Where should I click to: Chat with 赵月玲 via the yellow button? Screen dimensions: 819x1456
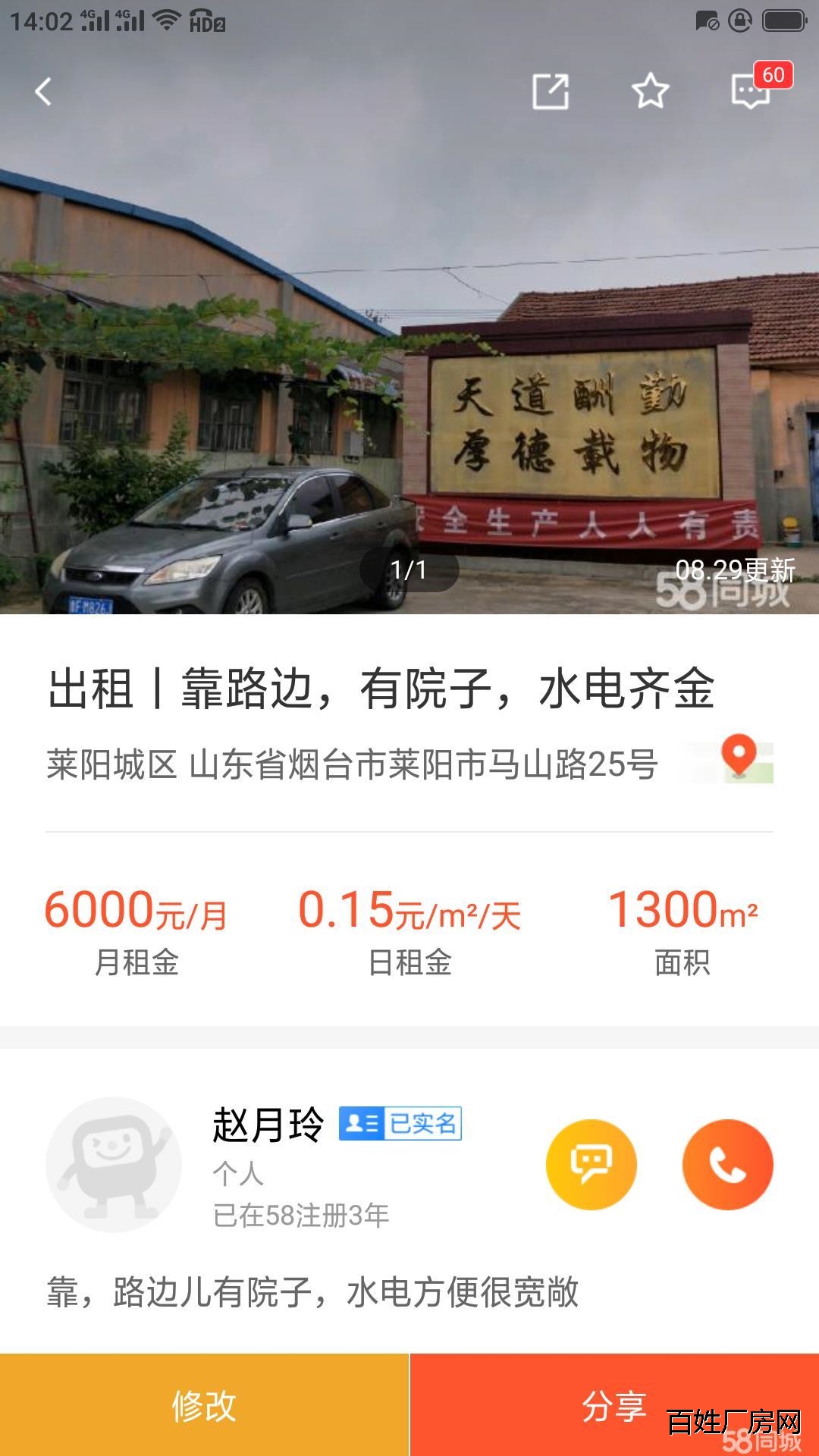click(x=591, y=1164)
